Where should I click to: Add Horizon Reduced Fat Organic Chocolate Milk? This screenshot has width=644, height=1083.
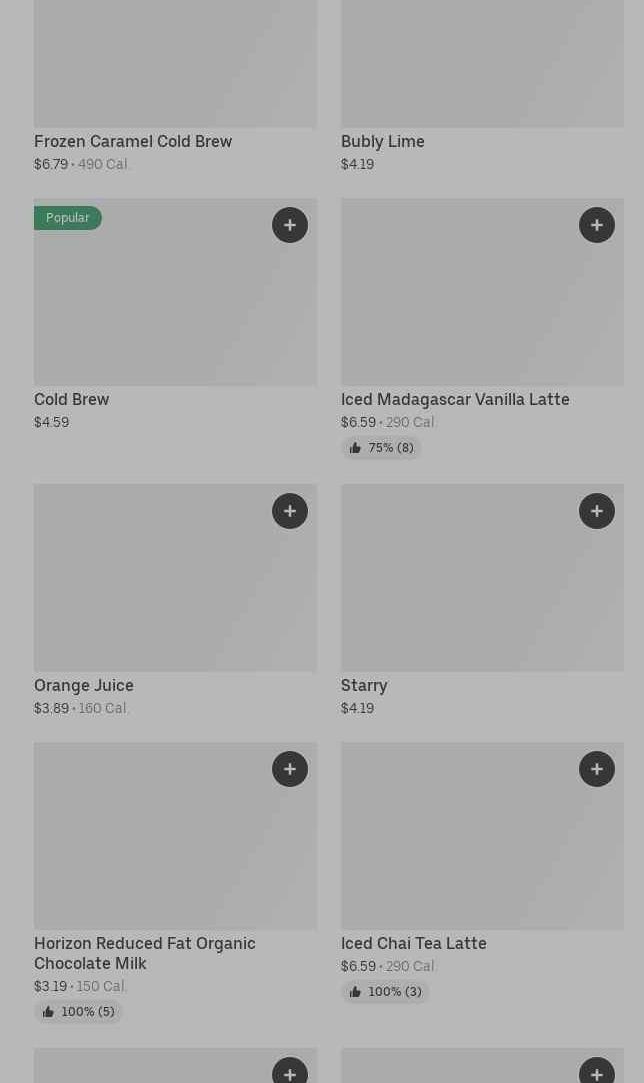(x=290, y=769)
